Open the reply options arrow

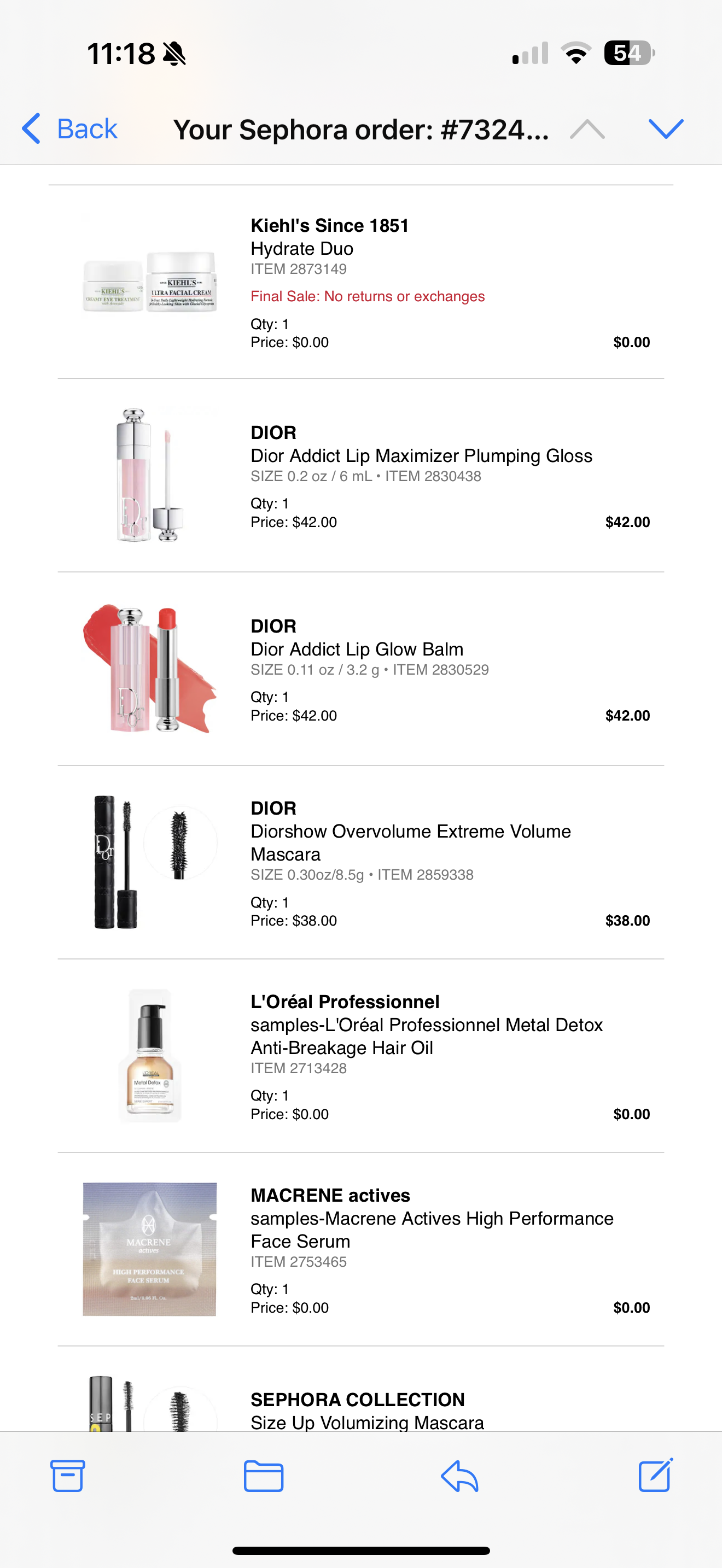(459, 1477)
